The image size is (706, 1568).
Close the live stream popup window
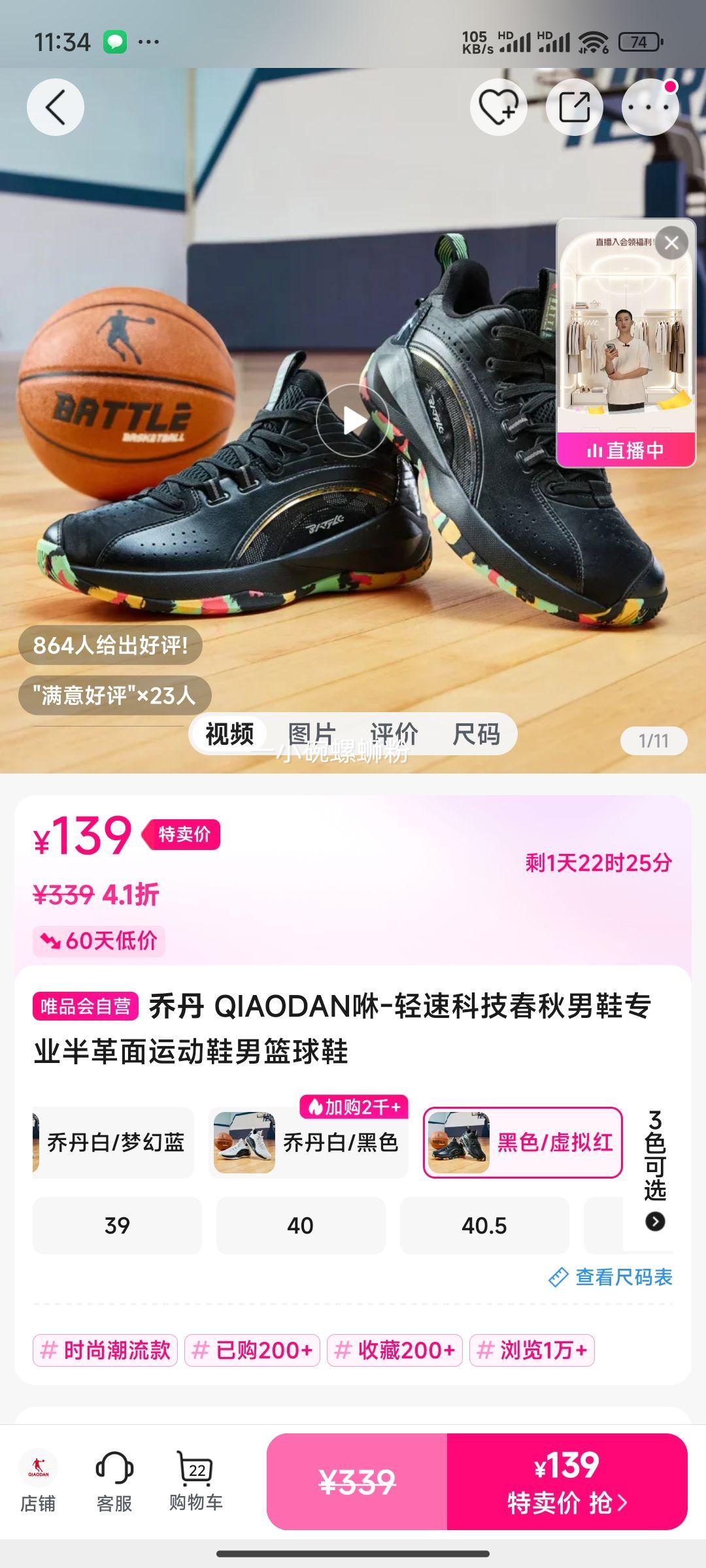[x=672, y=242]
